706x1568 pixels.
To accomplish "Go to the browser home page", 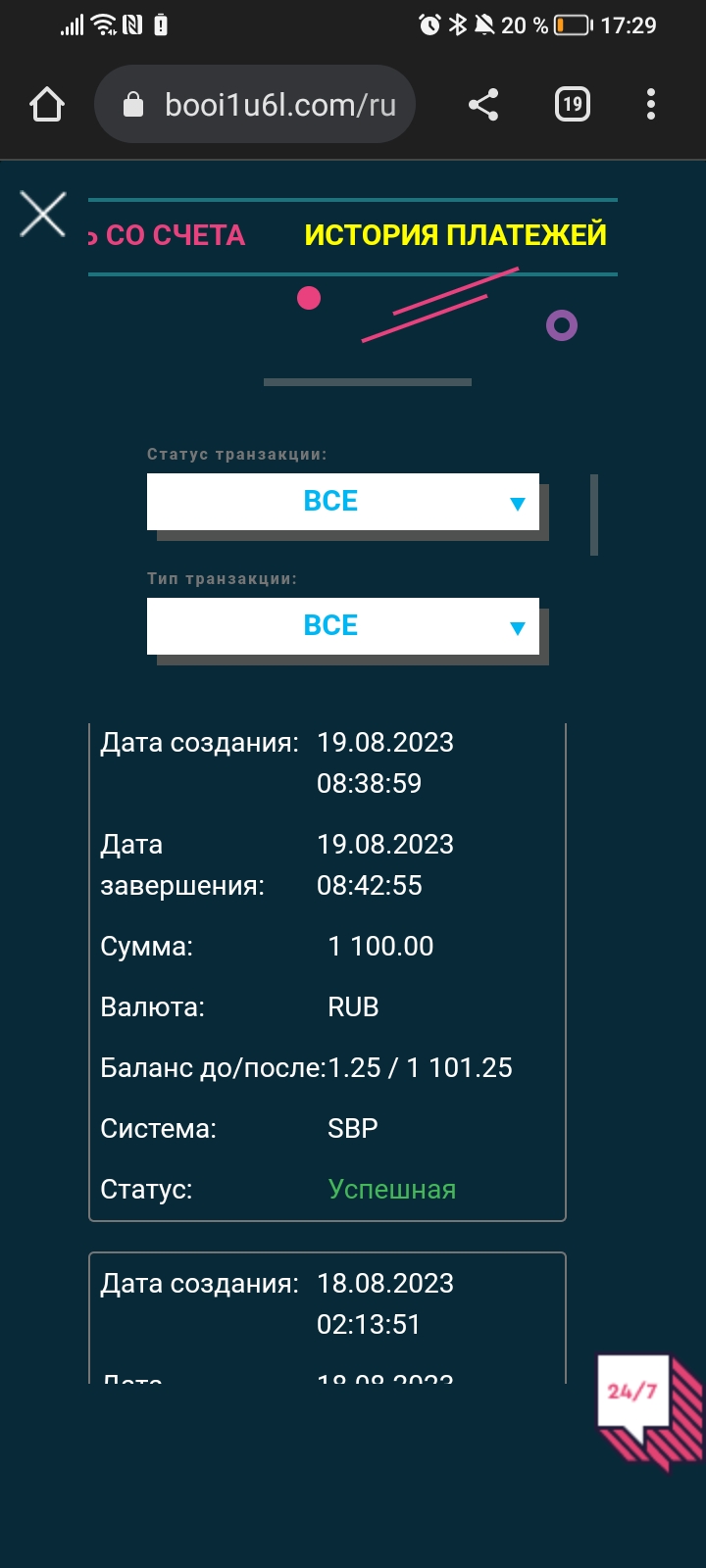I will point(47,104).
